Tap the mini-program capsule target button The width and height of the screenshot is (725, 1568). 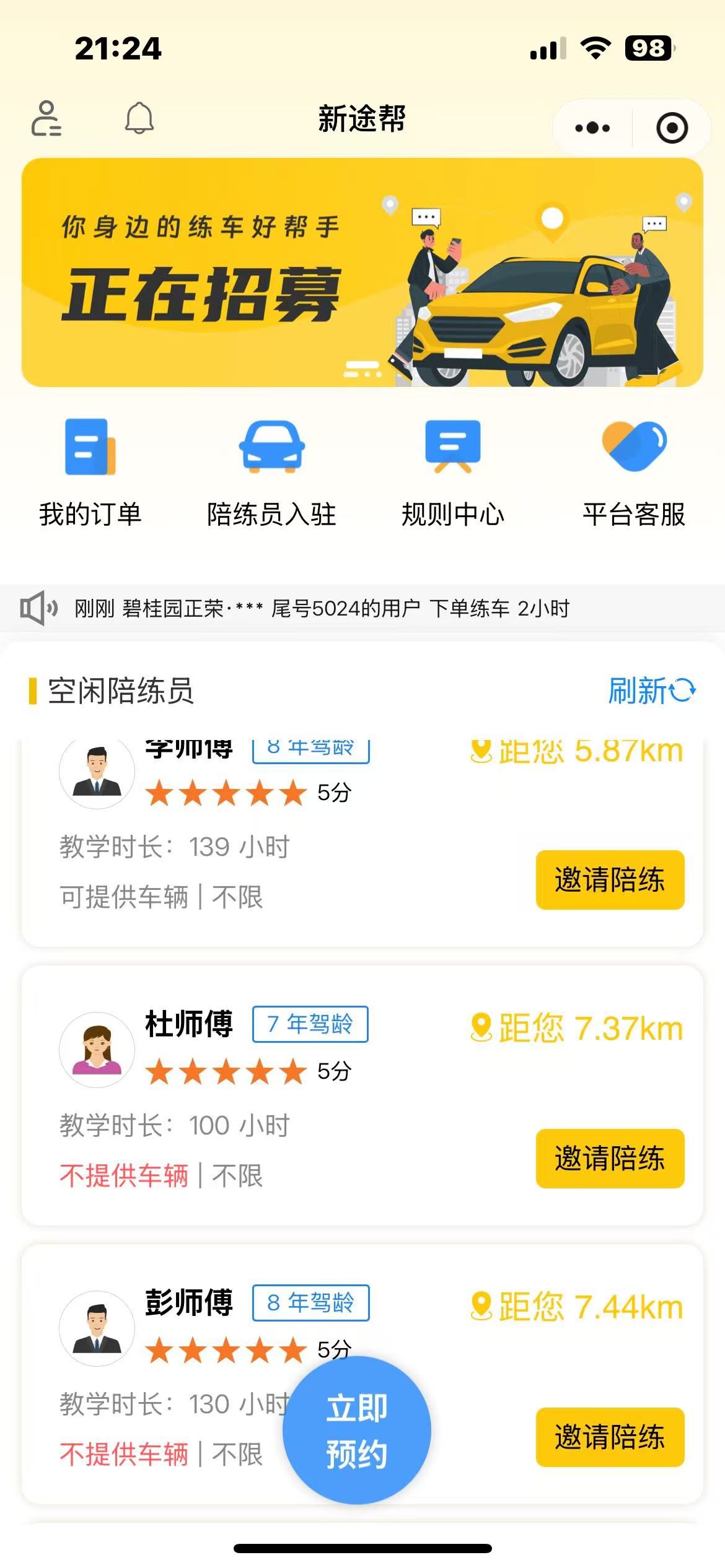click(672, 126)
